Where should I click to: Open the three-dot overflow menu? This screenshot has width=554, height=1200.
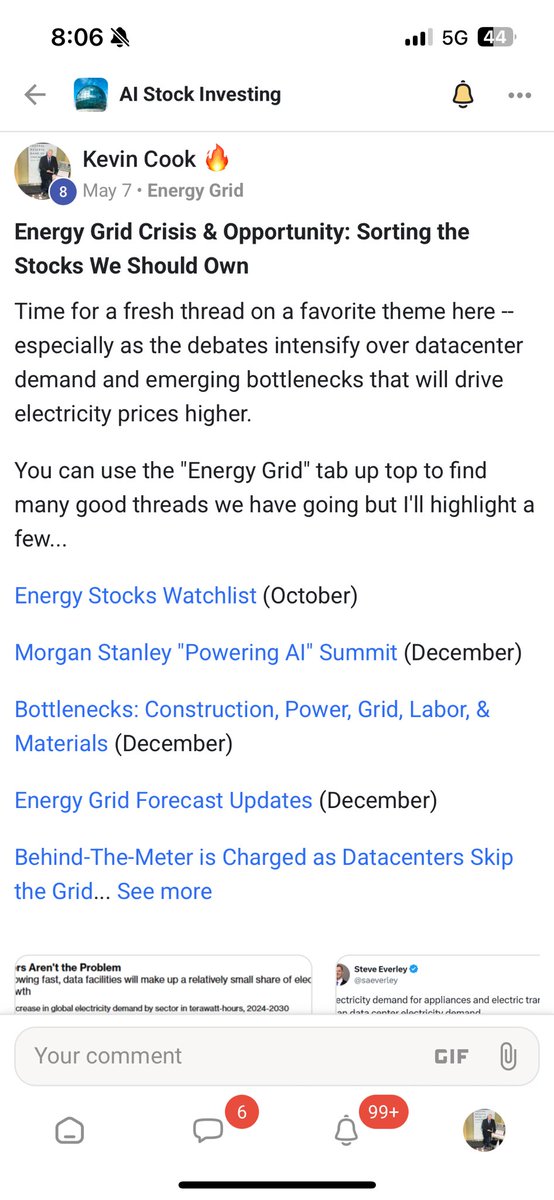click(519, 96)
